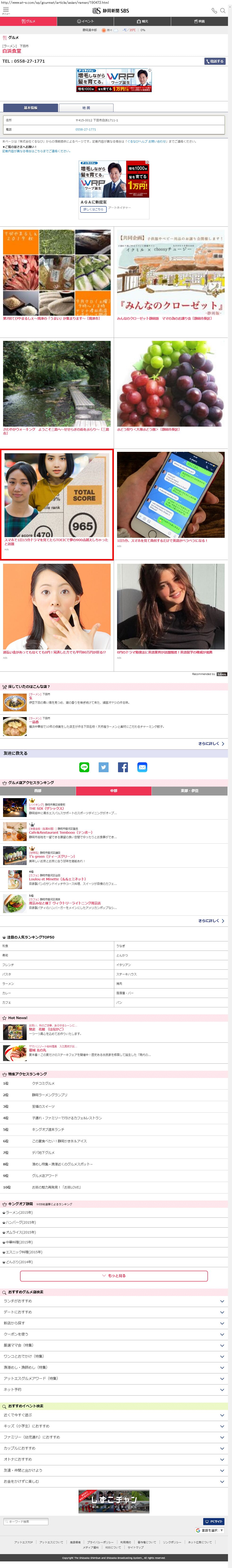Screen dimensions: 232x1568
Task: Switch to the 地図 tab
Action: [x=86, y=108]
